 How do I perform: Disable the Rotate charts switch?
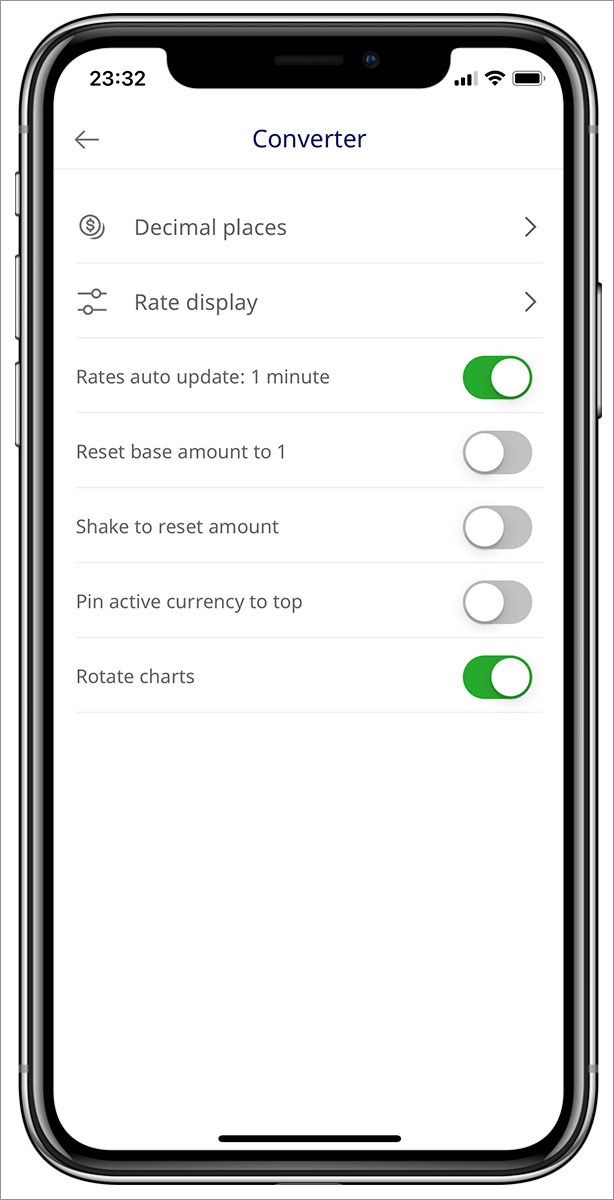[x=497, y=677]
